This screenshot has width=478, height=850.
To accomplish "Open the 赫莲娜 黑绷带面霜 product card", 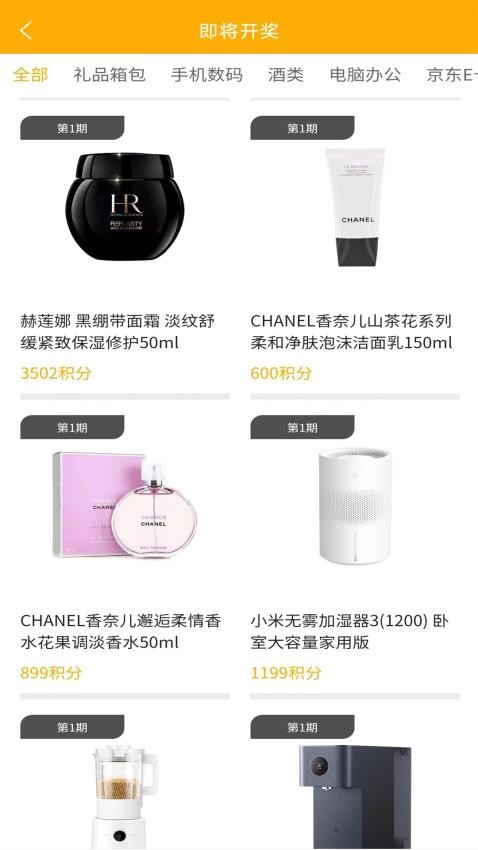I will 125,248.
